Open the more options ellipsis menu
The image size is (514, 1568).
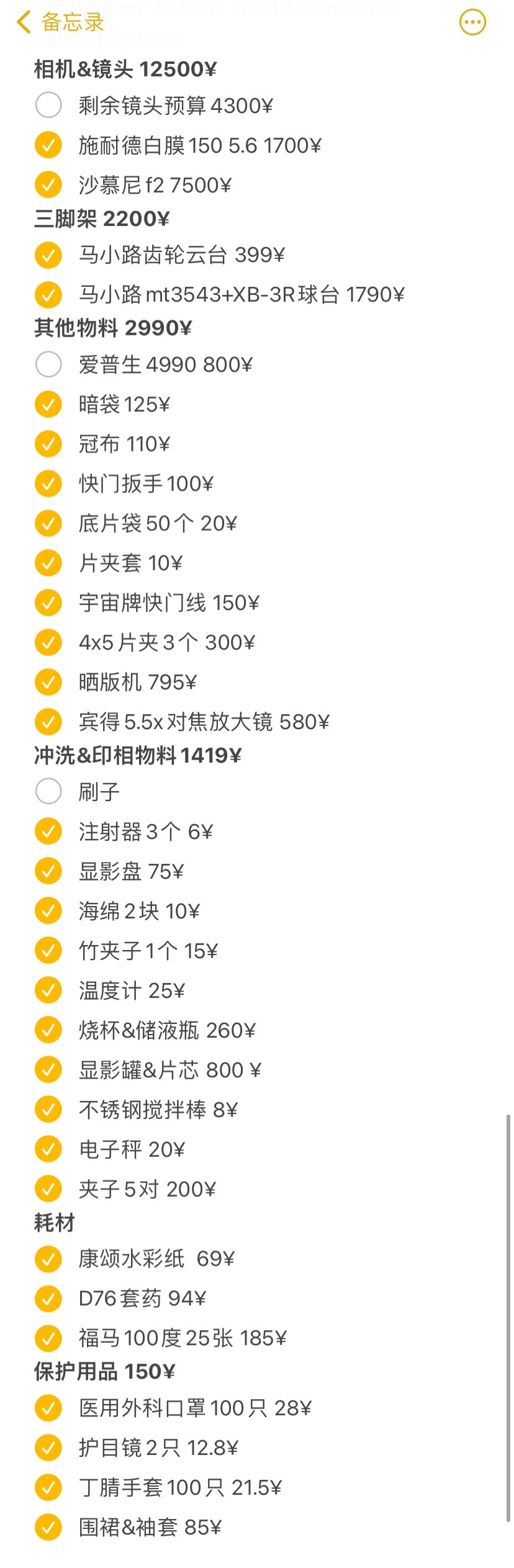472,23
